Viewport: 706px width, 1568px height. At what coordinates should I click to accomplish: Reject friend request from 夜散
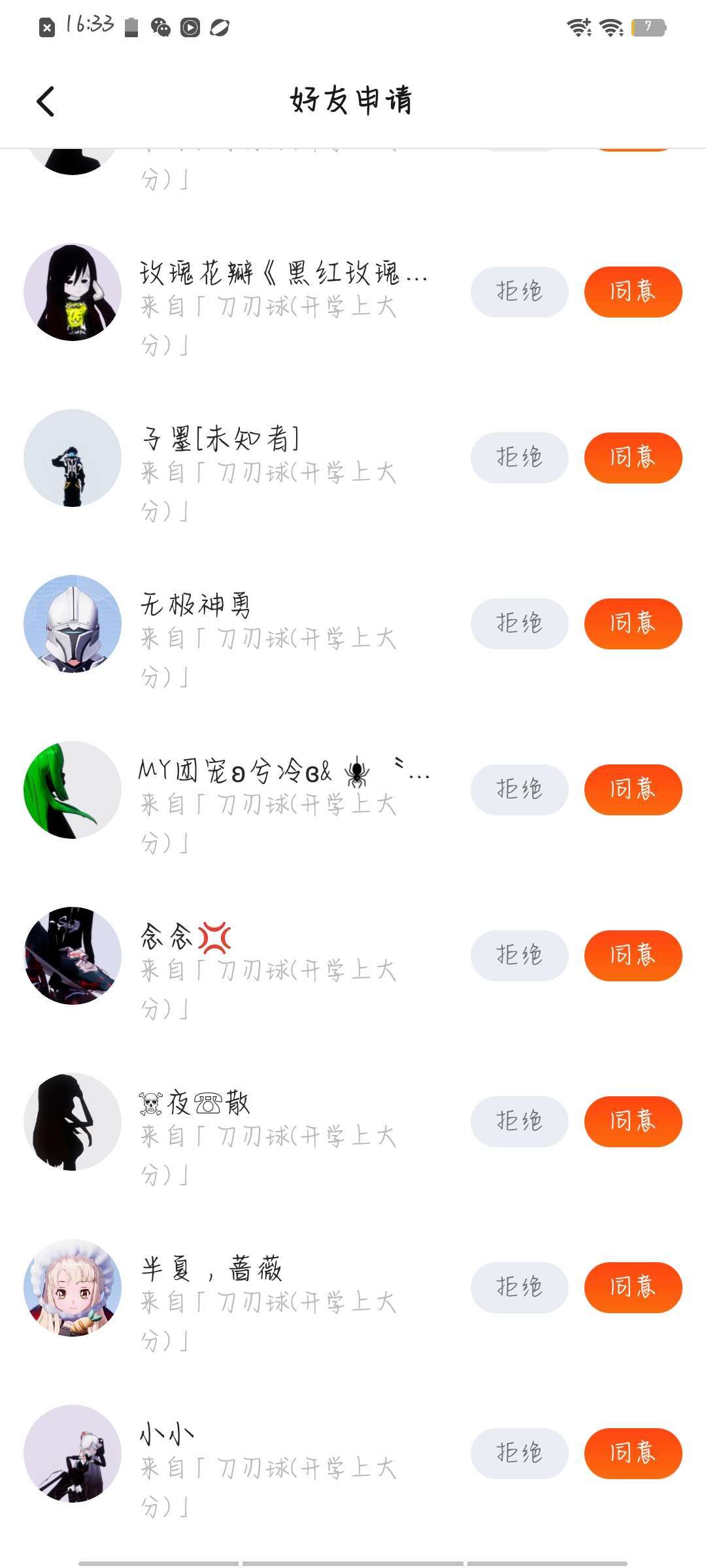[x=519, y=1121]
